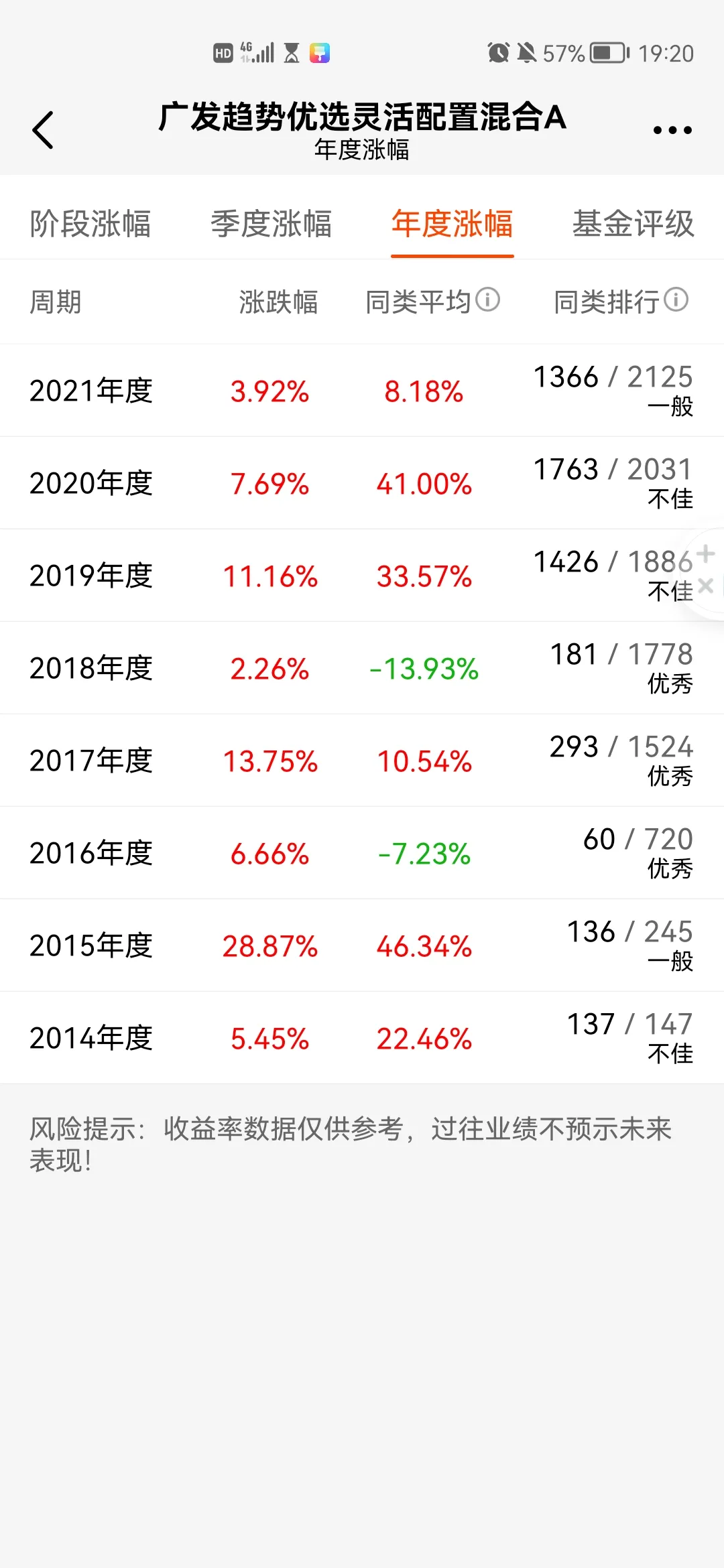
Task: Show info about 同类平均
Action: 488,300
